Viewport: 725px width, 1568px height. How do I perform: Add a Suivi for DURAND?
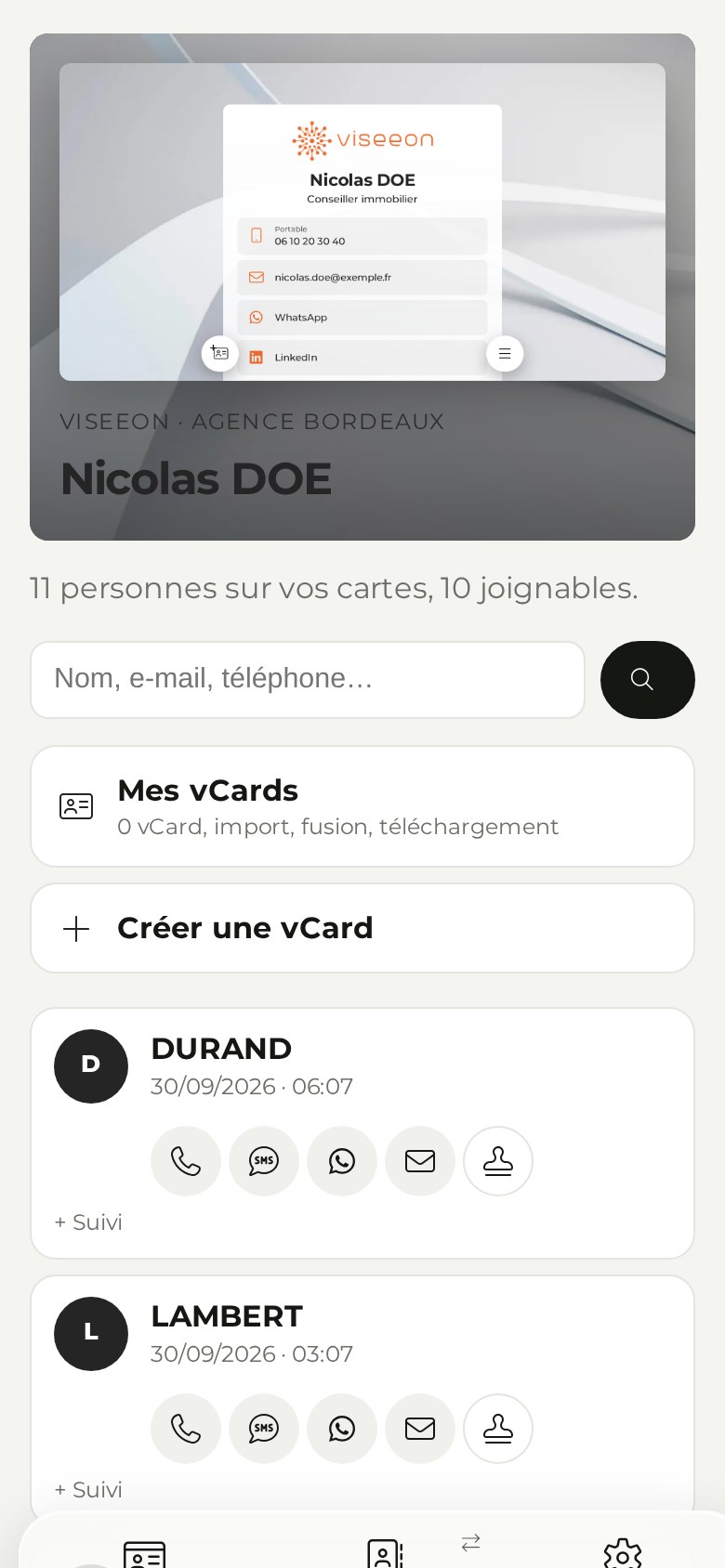tap(88, 1222)
